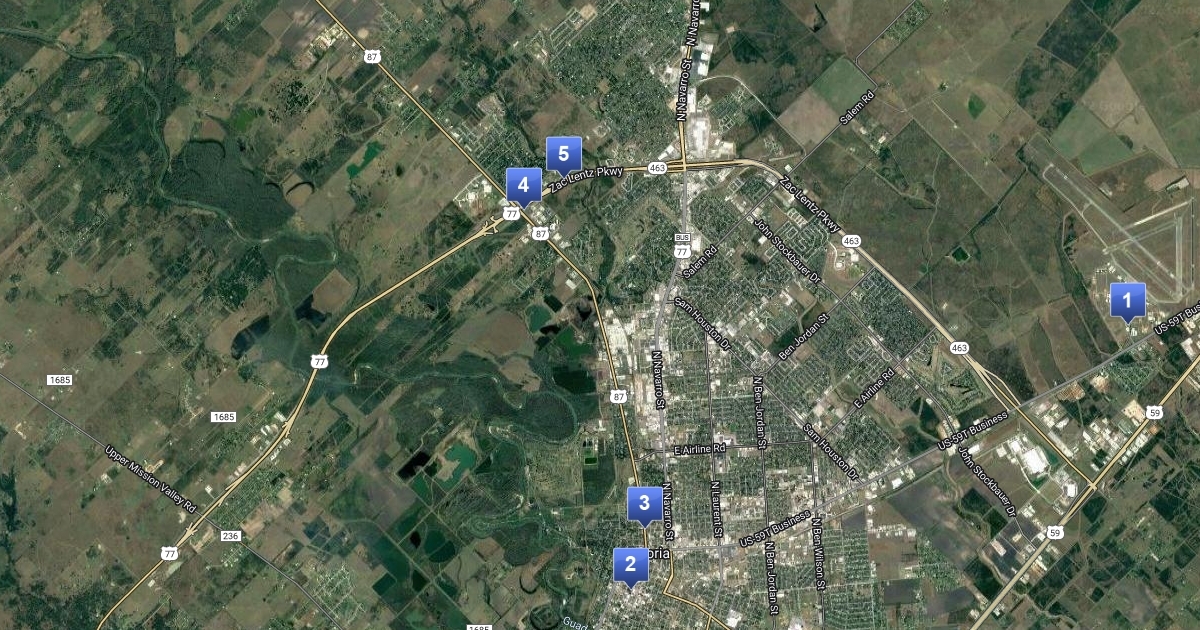Tap map pin number 3

tap(645, 503)
